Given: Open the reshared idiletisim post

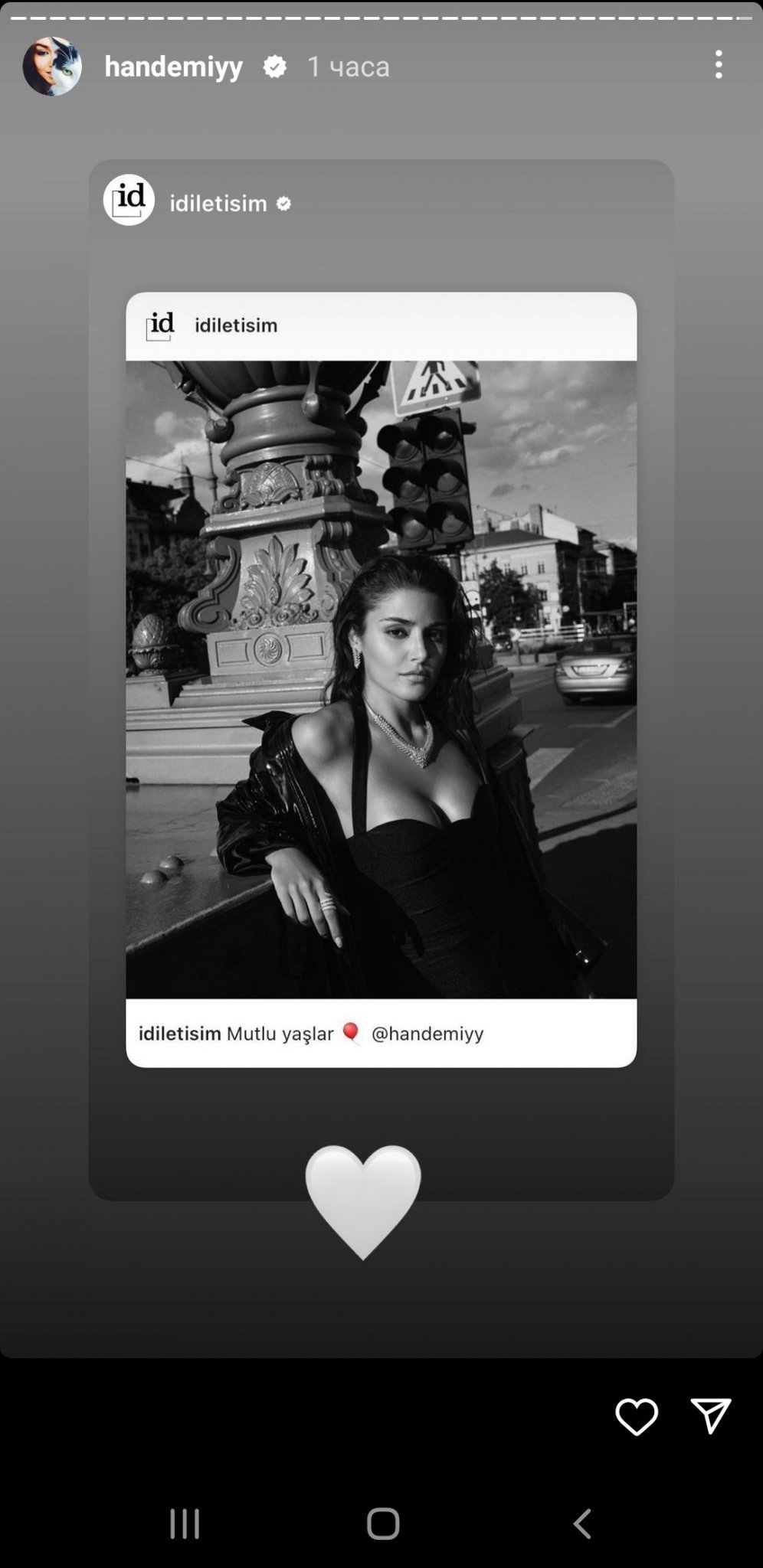Looking at the screenshot, I should click(x=381, y=678).
